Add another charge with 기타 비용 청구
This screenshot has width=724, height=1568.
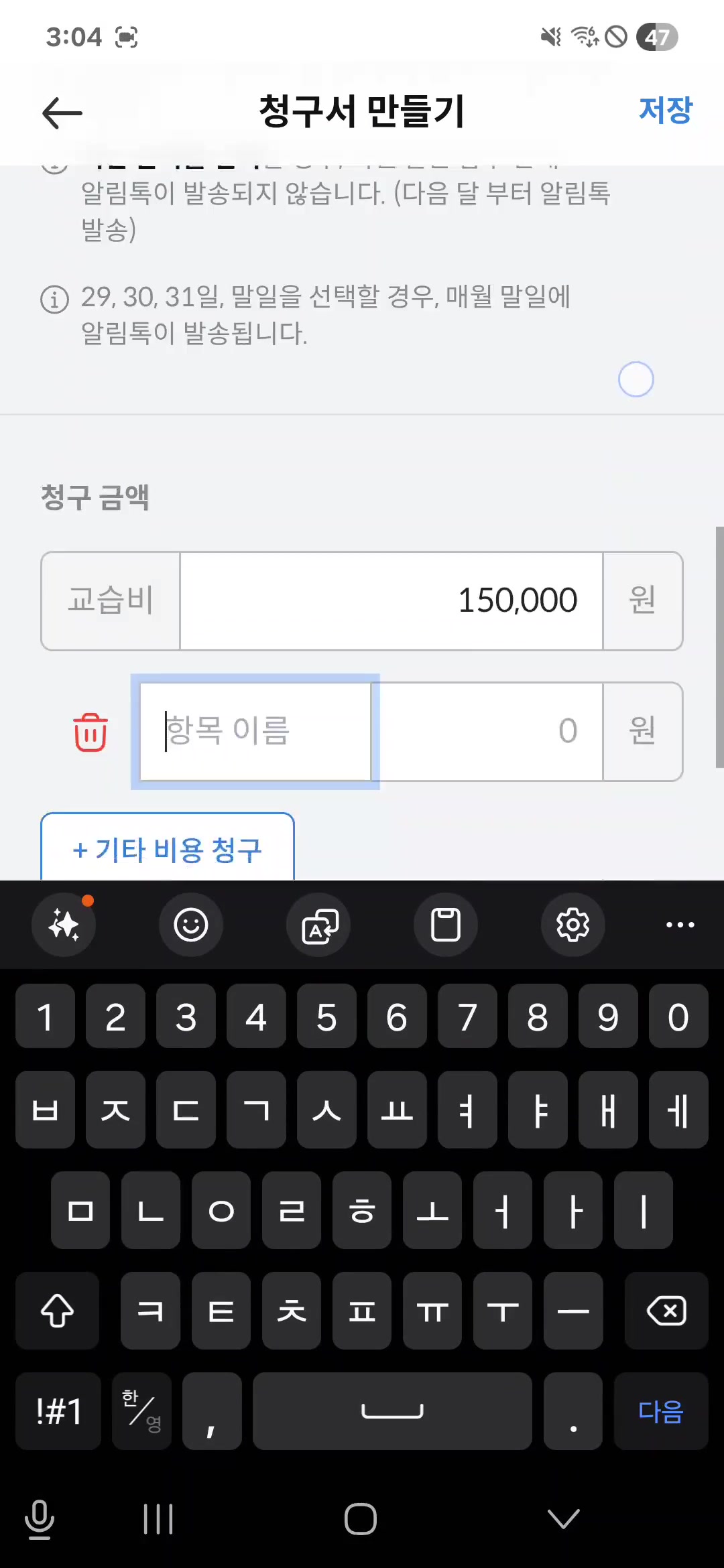pos(168,848)
